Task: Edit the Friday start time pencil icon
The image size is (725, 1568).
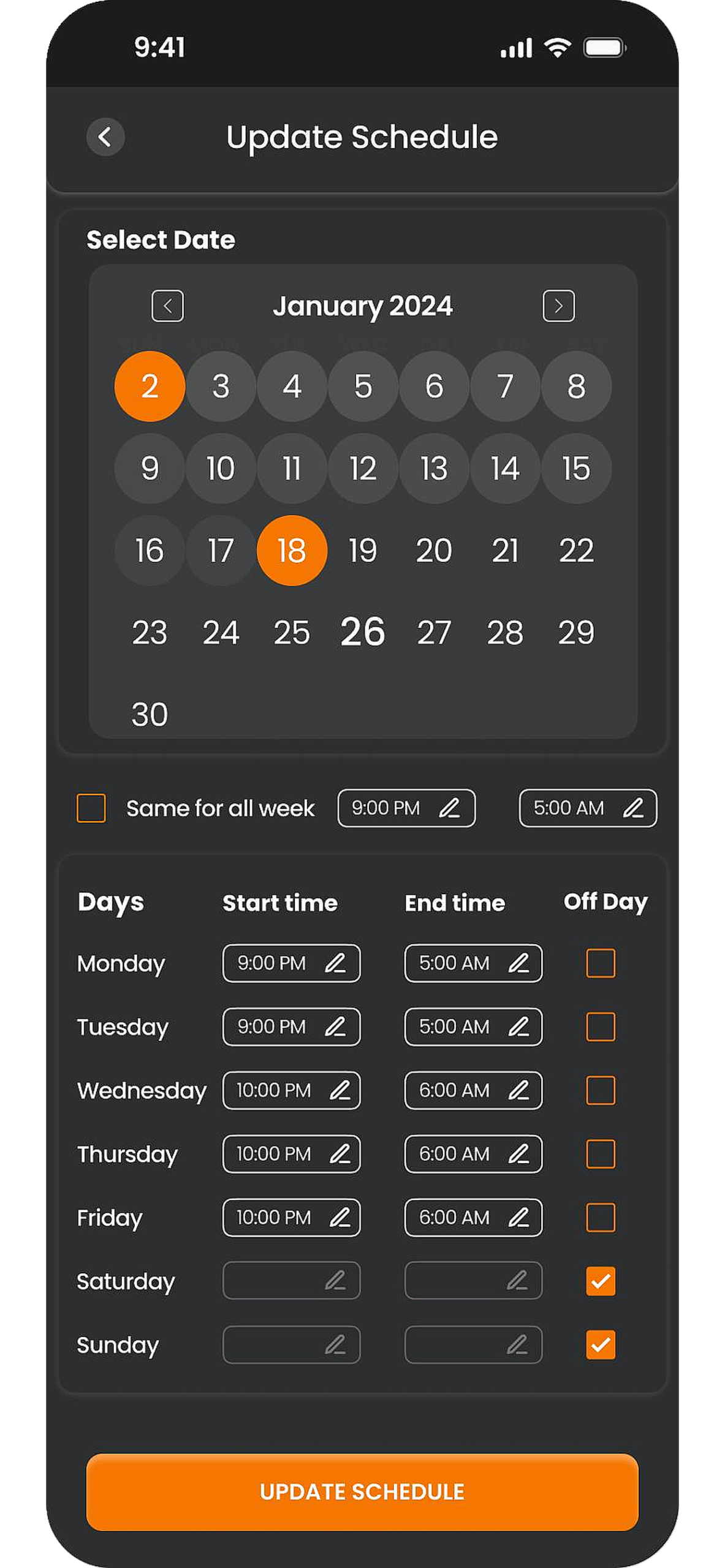Action: [x=341, y=1218]
